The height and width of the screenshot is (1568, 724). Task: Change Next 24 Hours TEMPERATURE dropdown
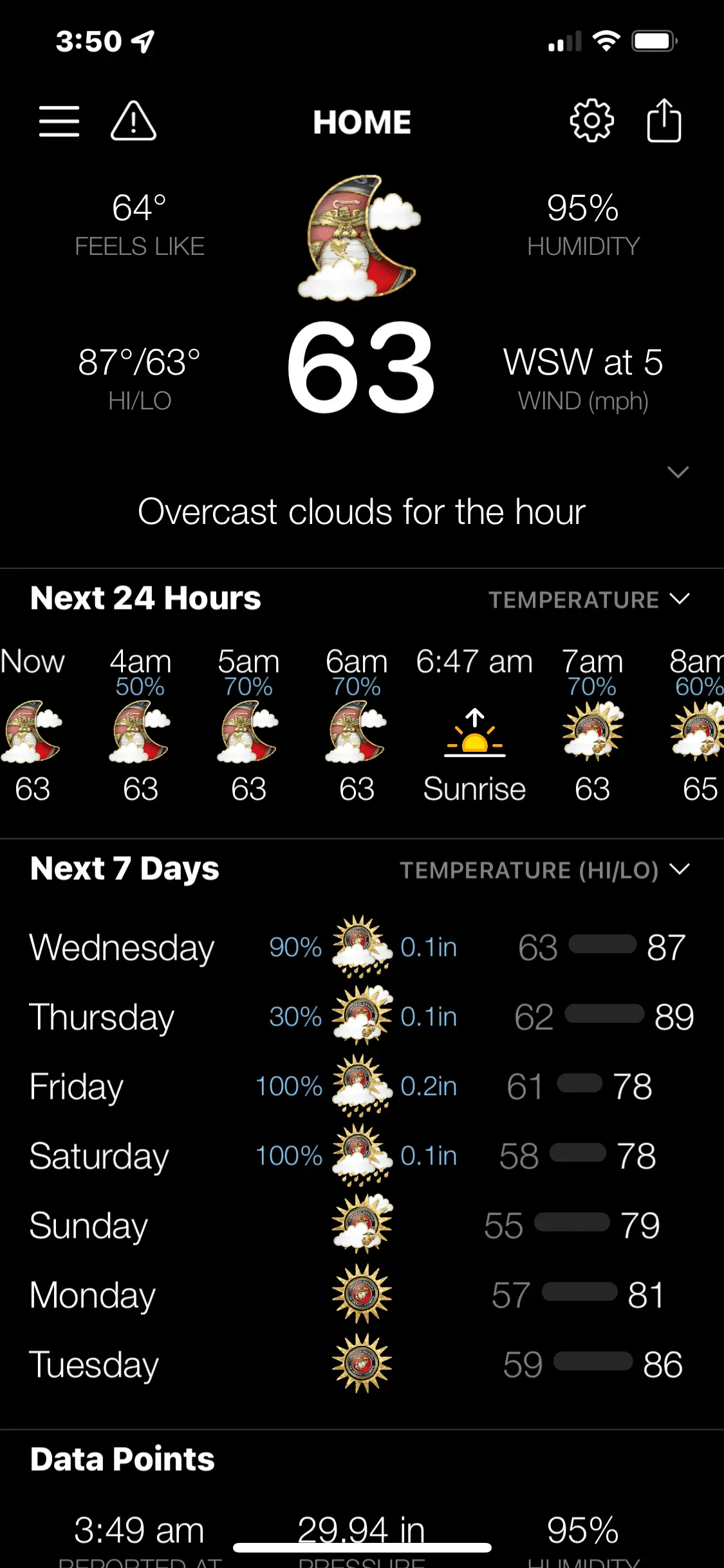coord(588,600)
